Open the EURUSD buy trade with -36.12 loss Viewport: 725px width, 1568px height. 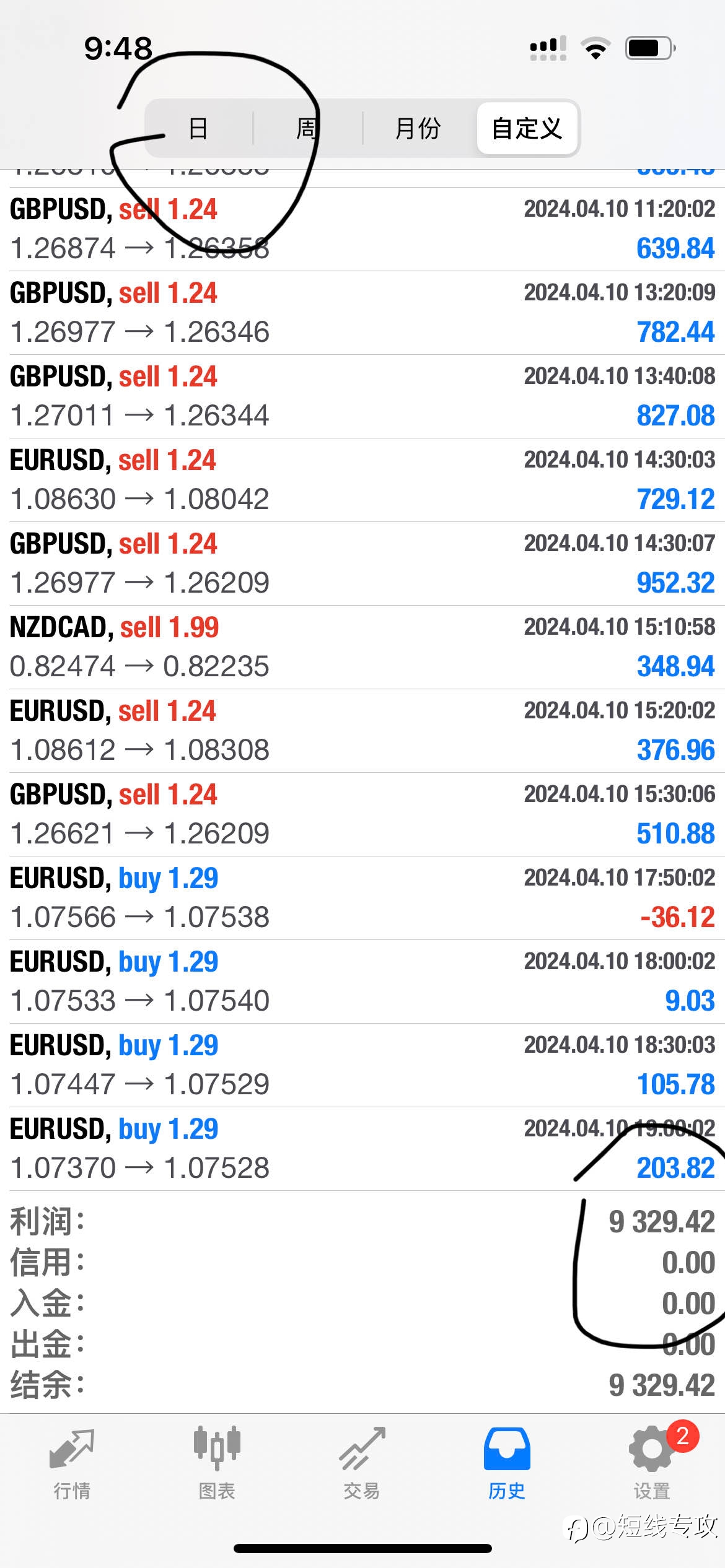[x=362, y=898]
